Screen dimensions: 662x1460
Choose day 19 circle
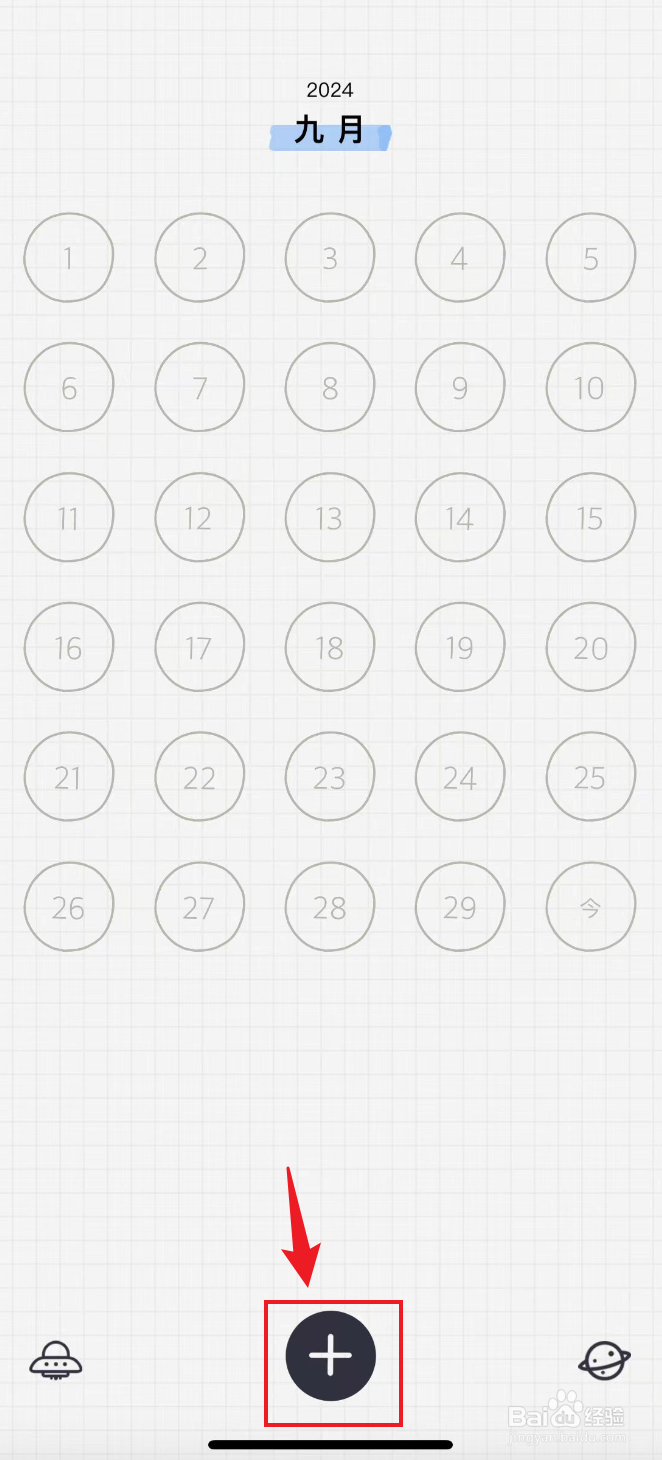[460, 648]
